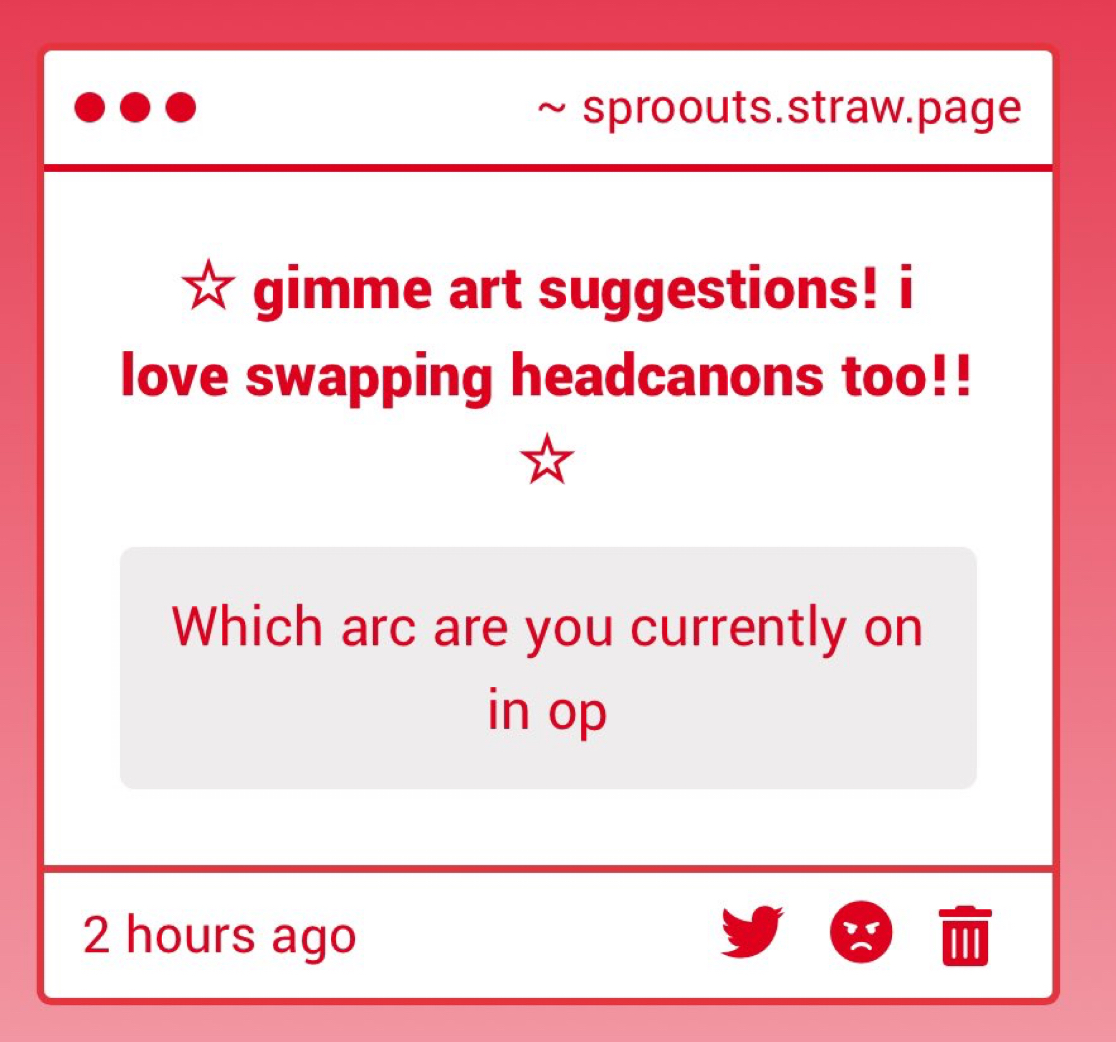Tap the angry face icon
This screenshot has height=1042, width=1116.
860,933
